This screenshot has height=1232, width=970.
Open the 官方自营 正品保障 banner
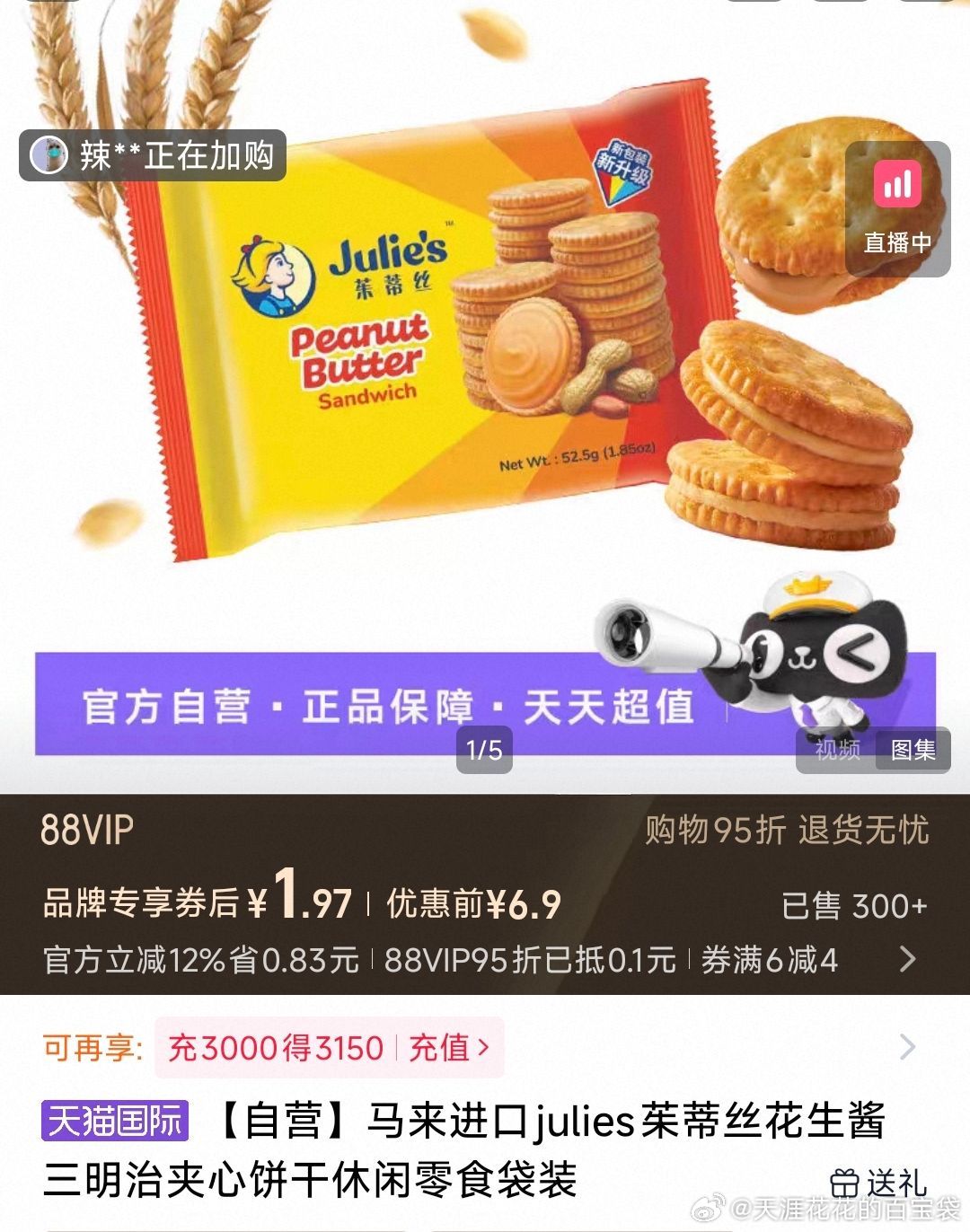click(386, 706)
